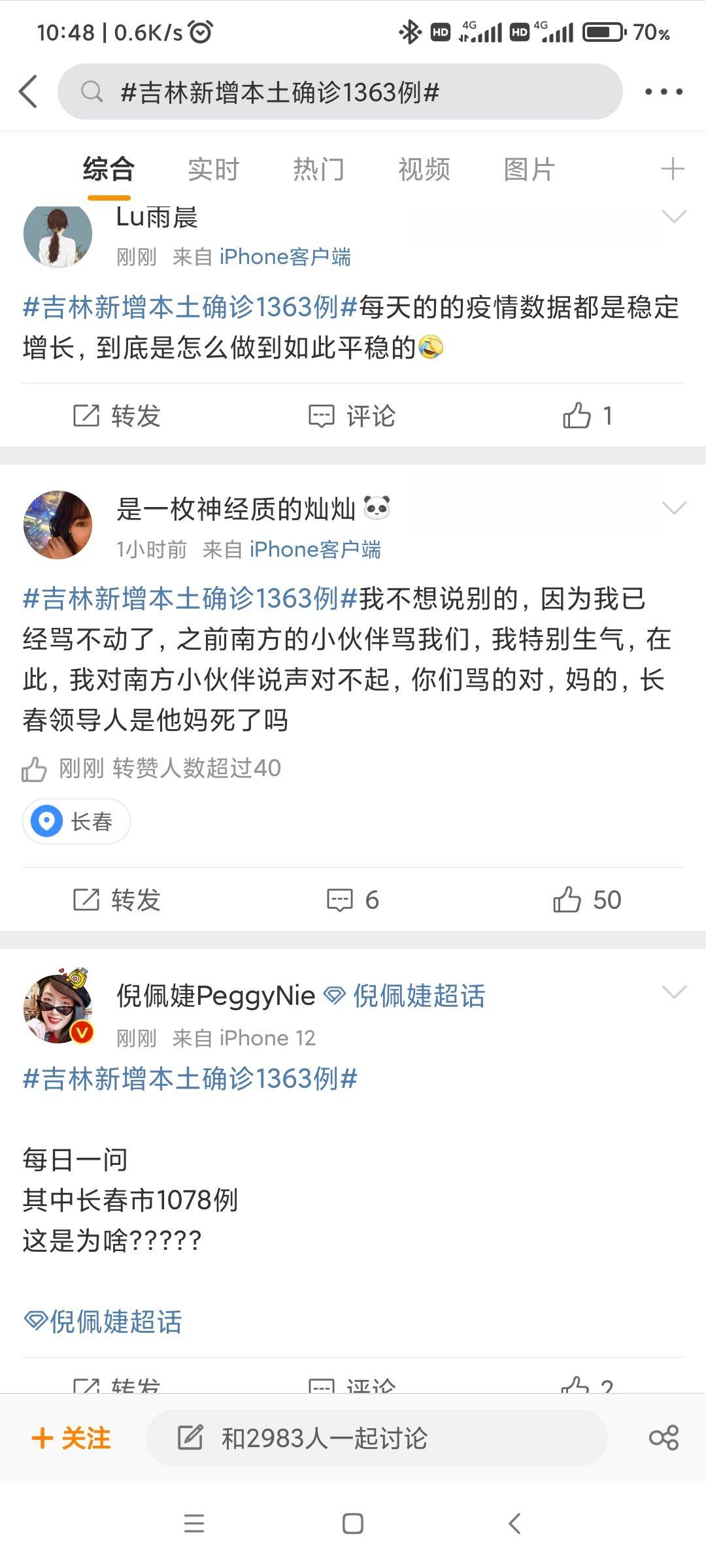Open the search field with 吉林新增本土确诊1363例

coord(340,92)
